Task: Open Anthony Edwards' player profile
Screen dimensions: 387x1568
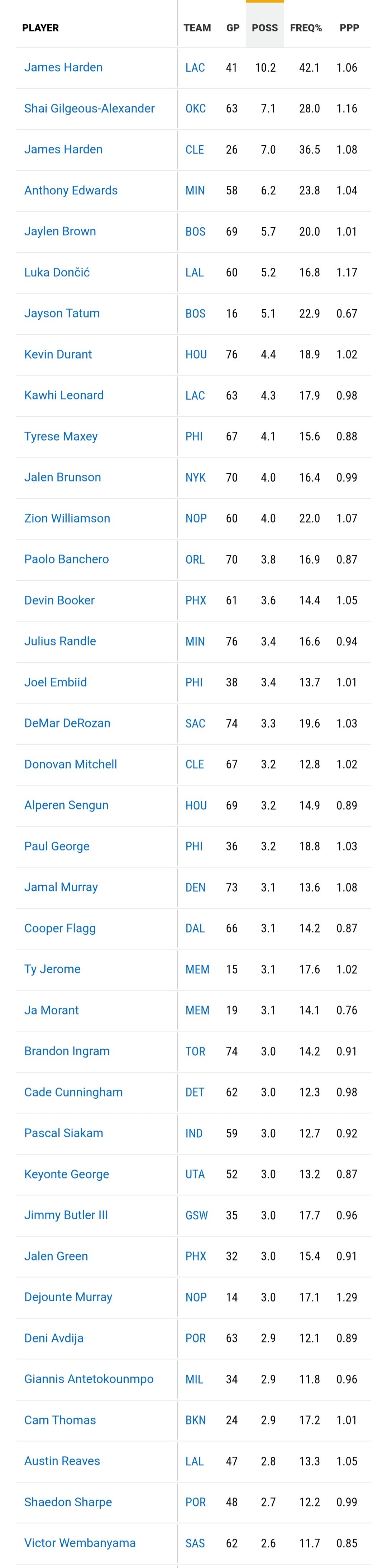Action: point(71,190)
